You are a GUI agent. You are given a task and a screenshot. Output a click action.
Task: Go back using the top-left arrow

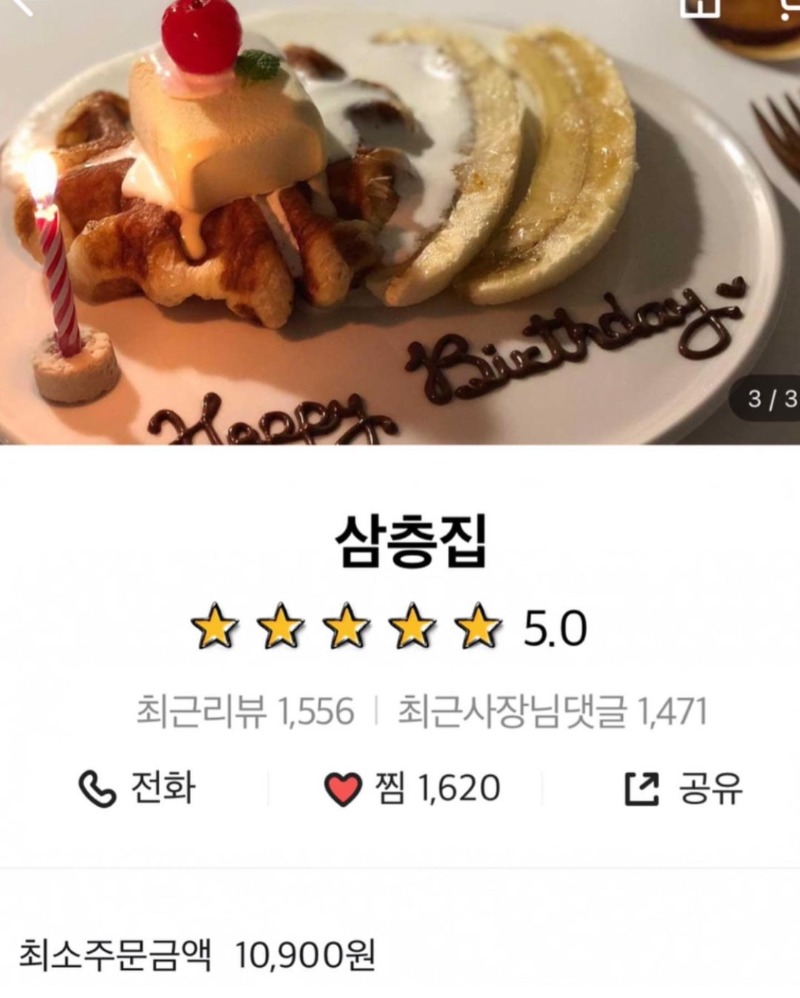[x=22, y=6]
